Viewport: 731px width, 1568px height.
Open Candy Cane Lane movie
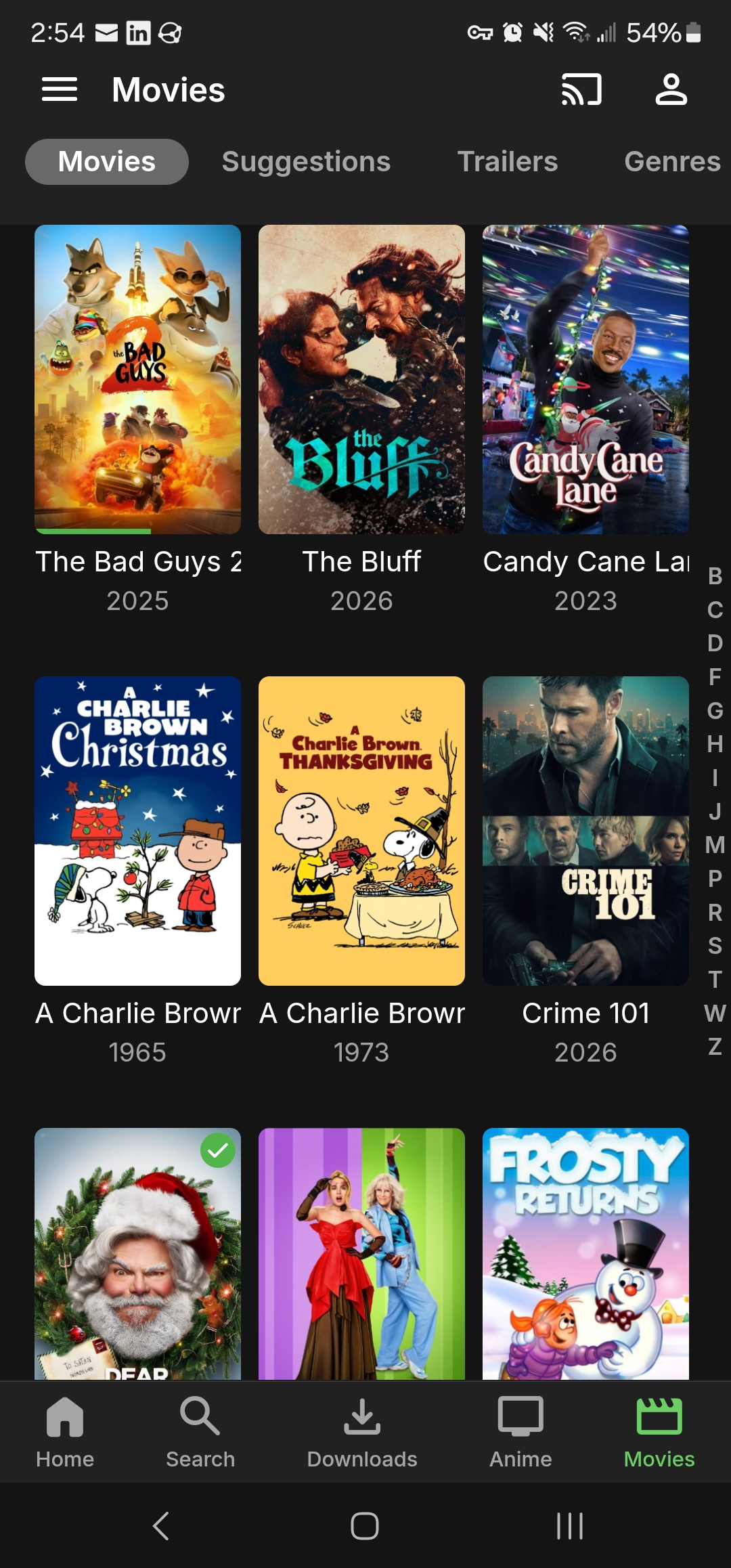tap(585, 379)
